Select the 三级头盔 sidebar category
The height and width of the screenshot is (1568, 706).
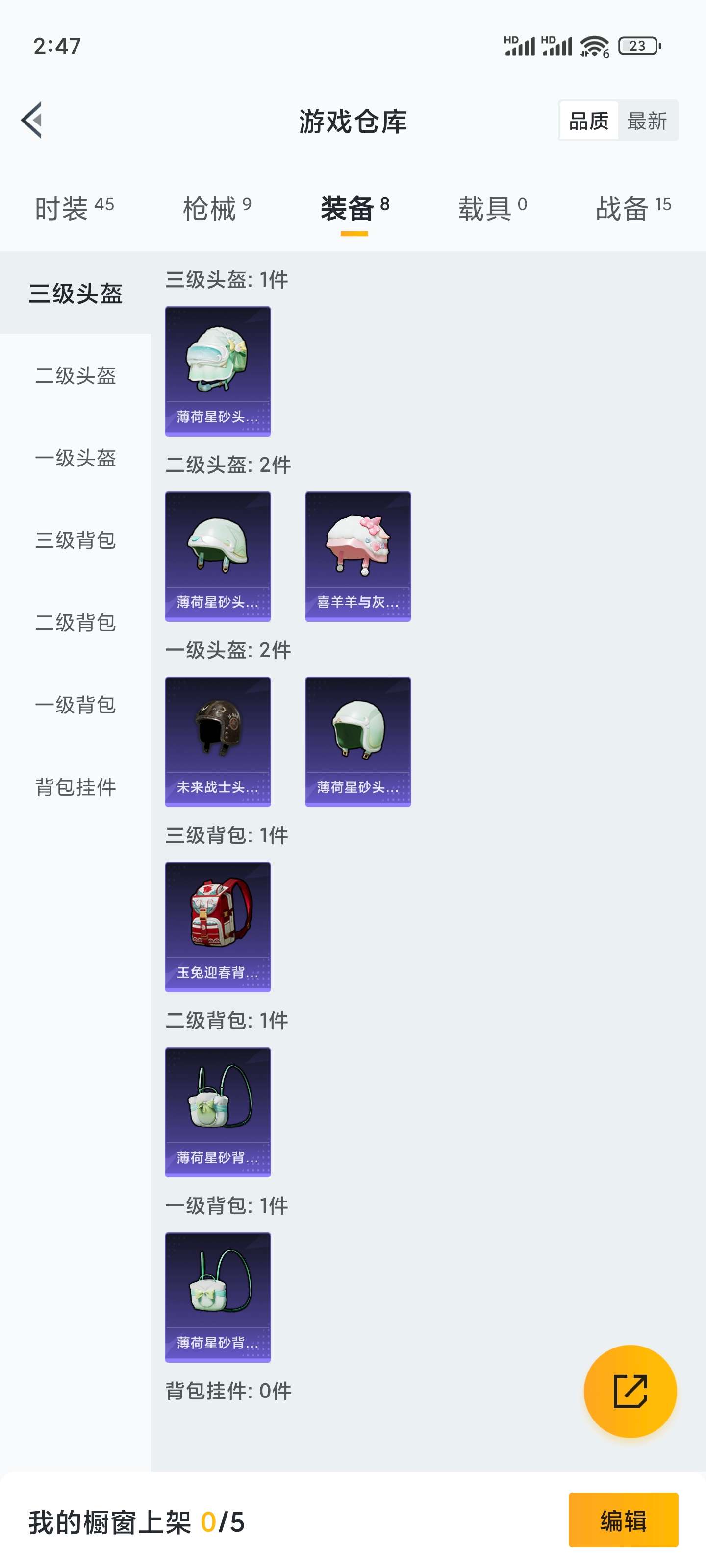coord(76,294)
